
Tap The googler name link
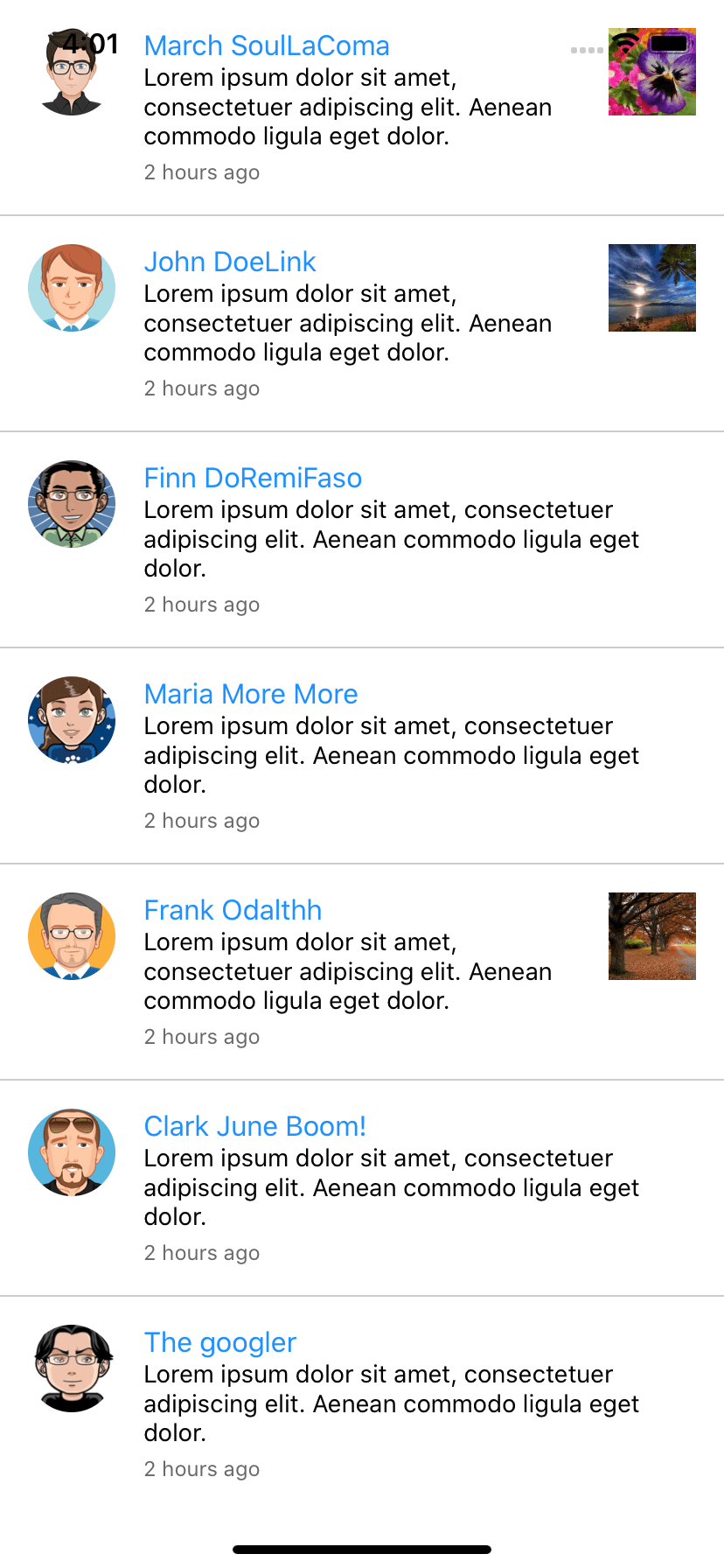click(x=220, y=1342)
